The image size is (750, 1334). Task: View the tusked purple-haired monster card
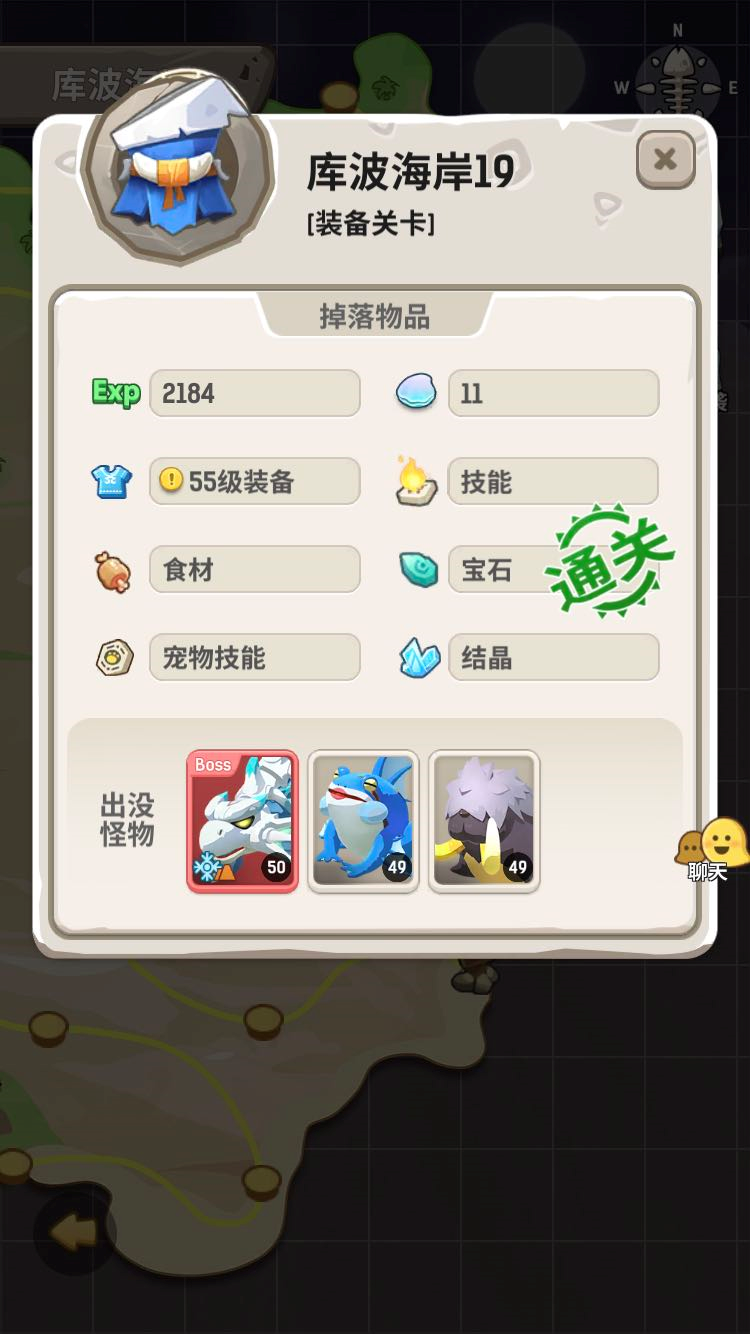coord(484,820)
